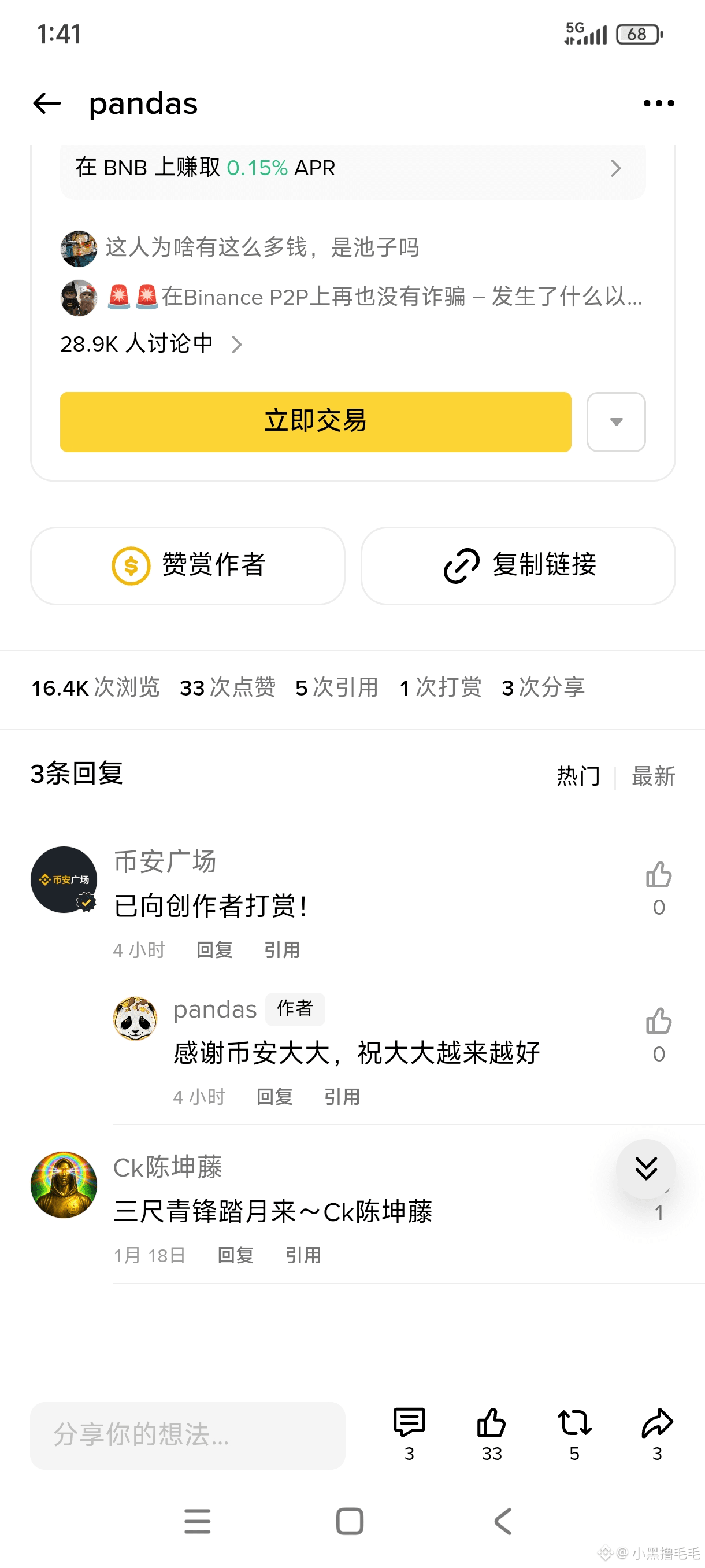
Task: Reply to Ck陈坤藤's comment
Action: (x=235, y=1255)
